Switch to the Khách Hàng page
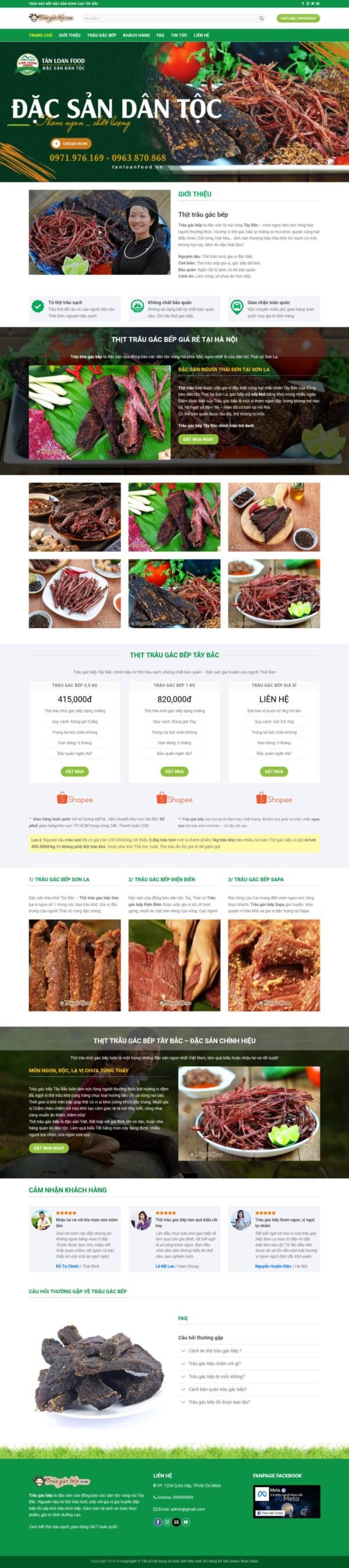 click(137, 35)
